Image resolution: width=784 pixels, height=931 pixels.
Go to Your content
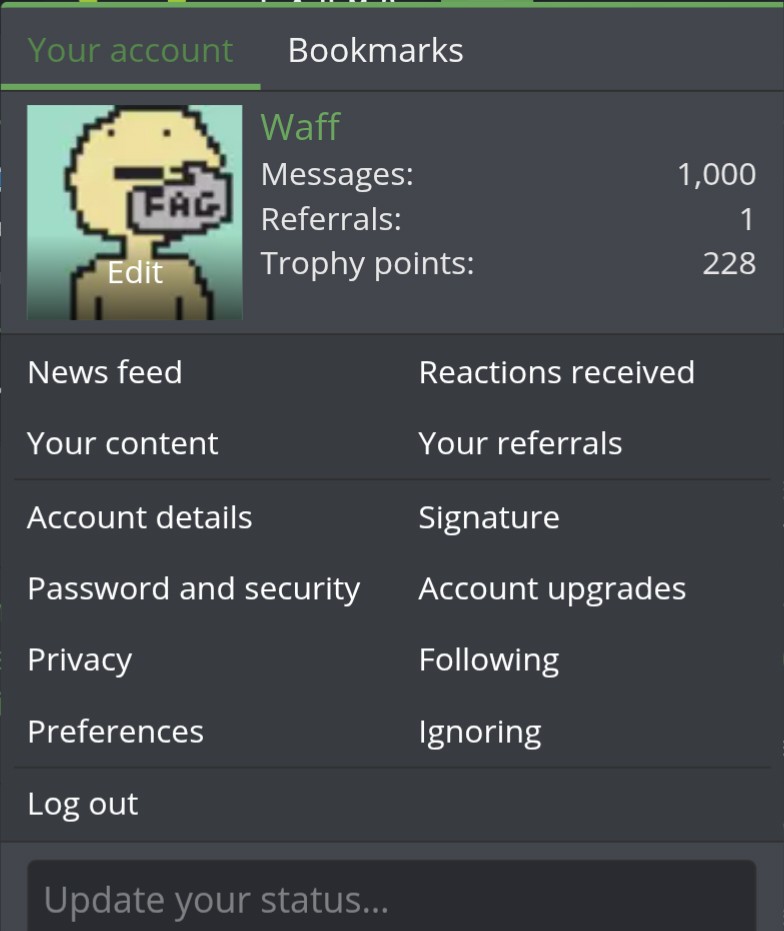point(123,444)
